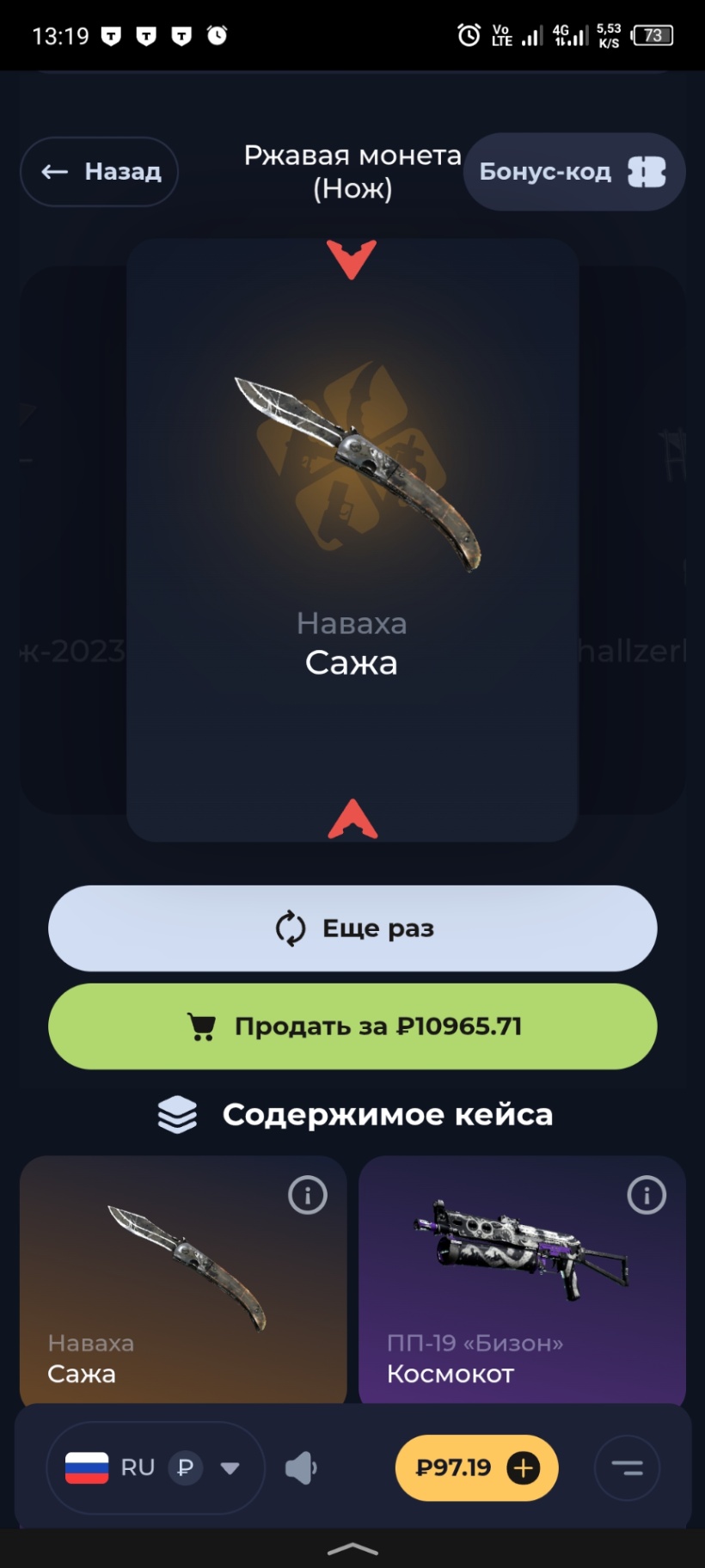The height and width of the screenshot is (1568, 705).
Task: Show info for ПП-19 «Бизон» Космокот
Action: pos(647,1195)
